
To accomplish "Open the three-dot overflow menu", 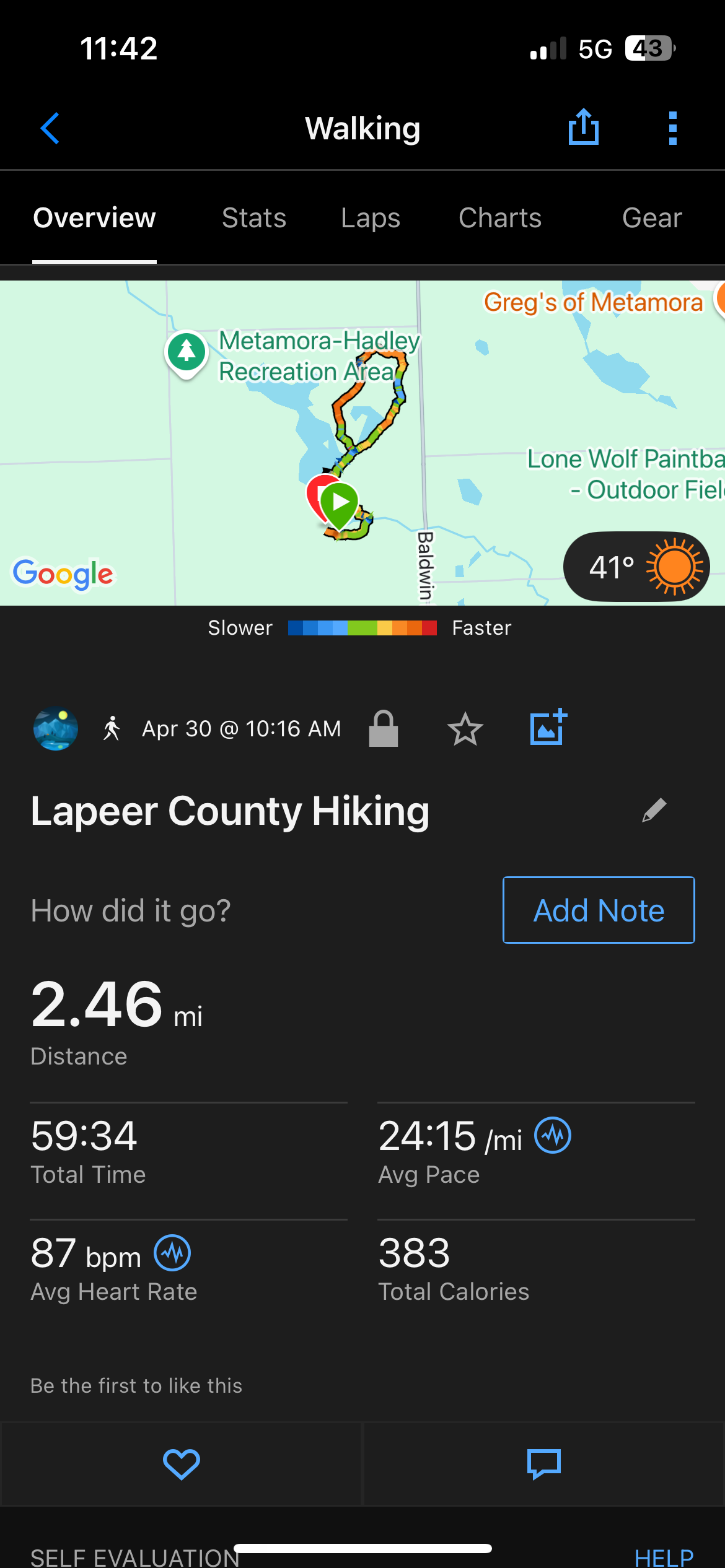I will (x=673, y=128).
